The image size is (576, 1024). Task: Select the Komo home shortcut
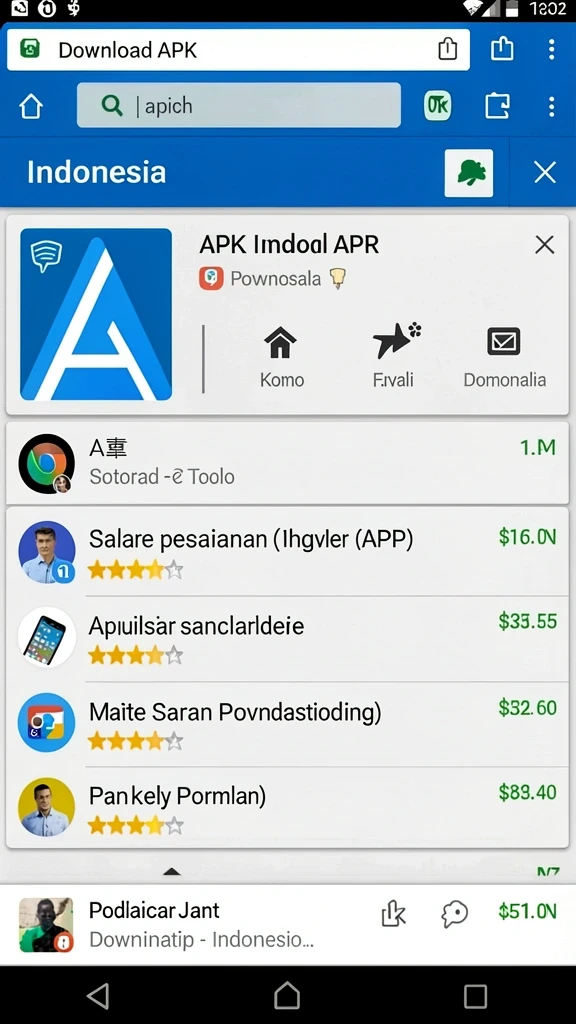281,358
